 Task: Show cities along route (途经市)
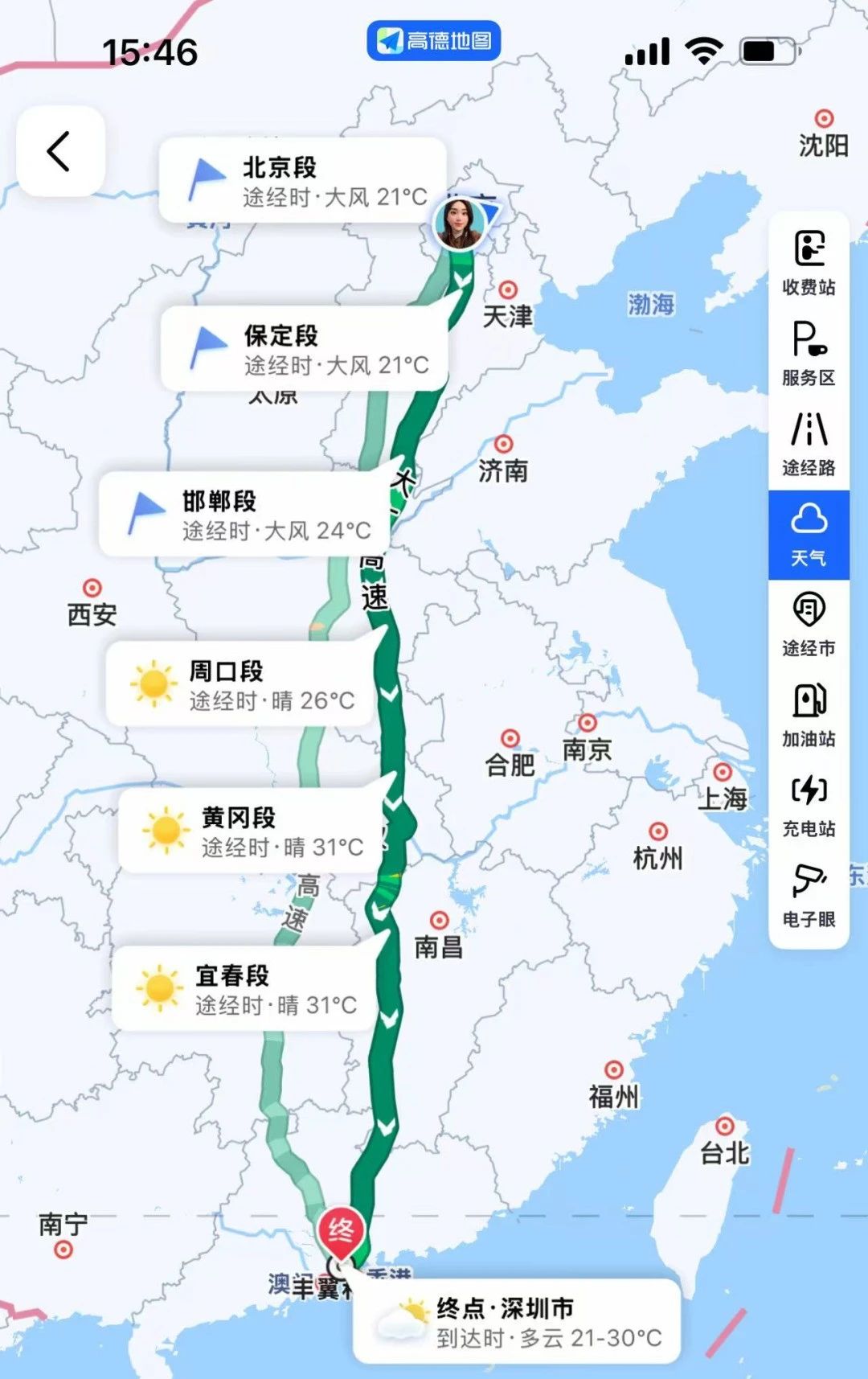tap(809, 624)
